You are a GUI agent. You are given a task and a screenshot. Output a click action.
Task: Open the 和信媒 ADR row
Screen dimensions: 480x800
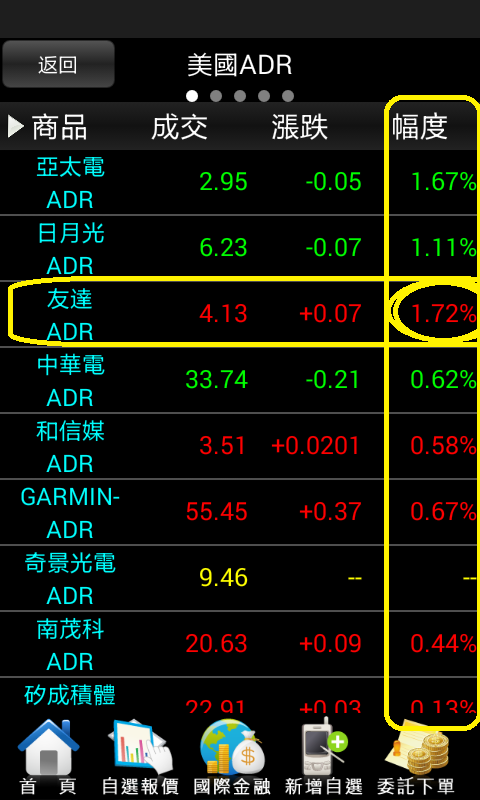(240, 445)
